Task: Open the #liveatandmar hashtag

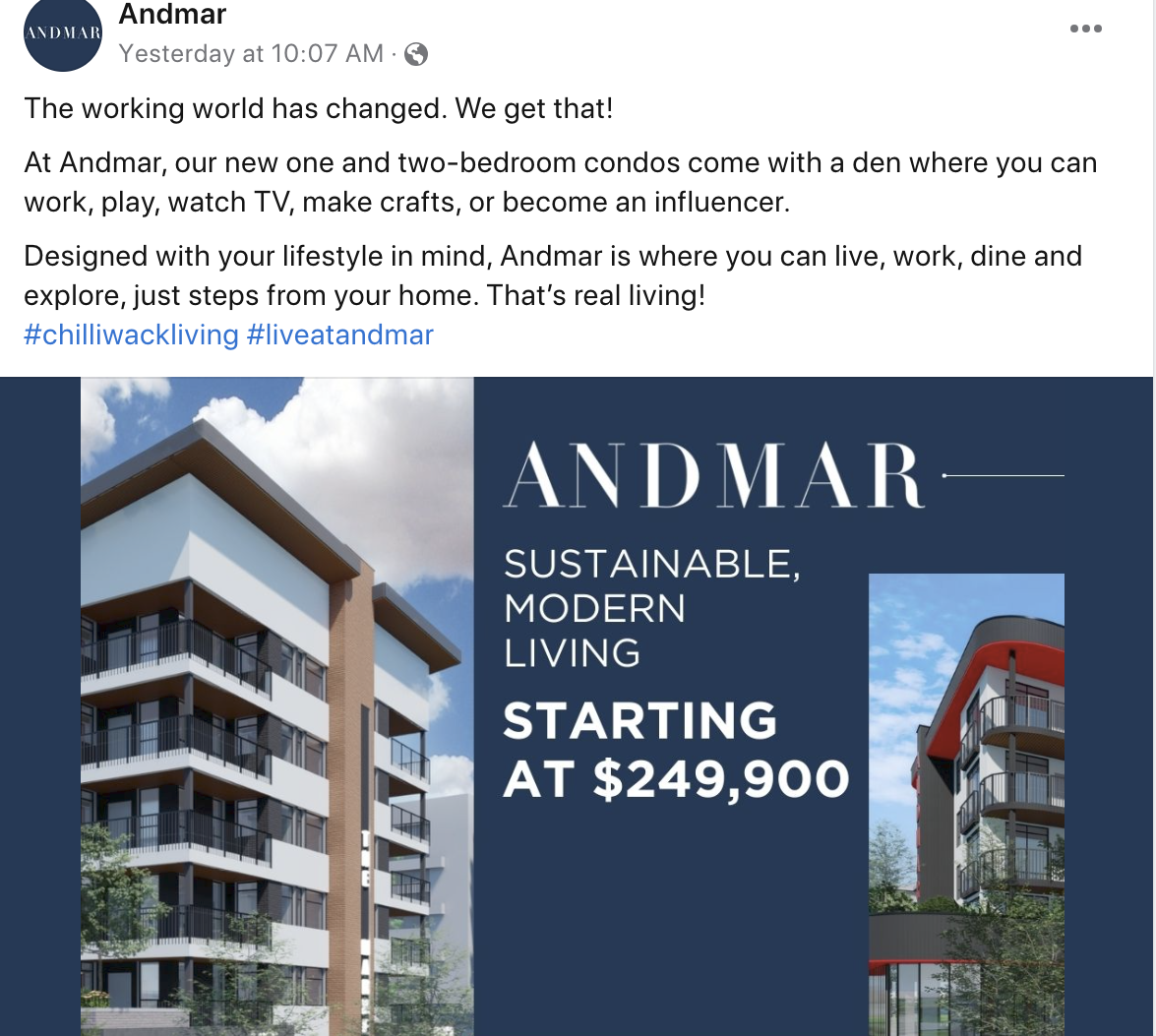Action: tap(340, 335)
